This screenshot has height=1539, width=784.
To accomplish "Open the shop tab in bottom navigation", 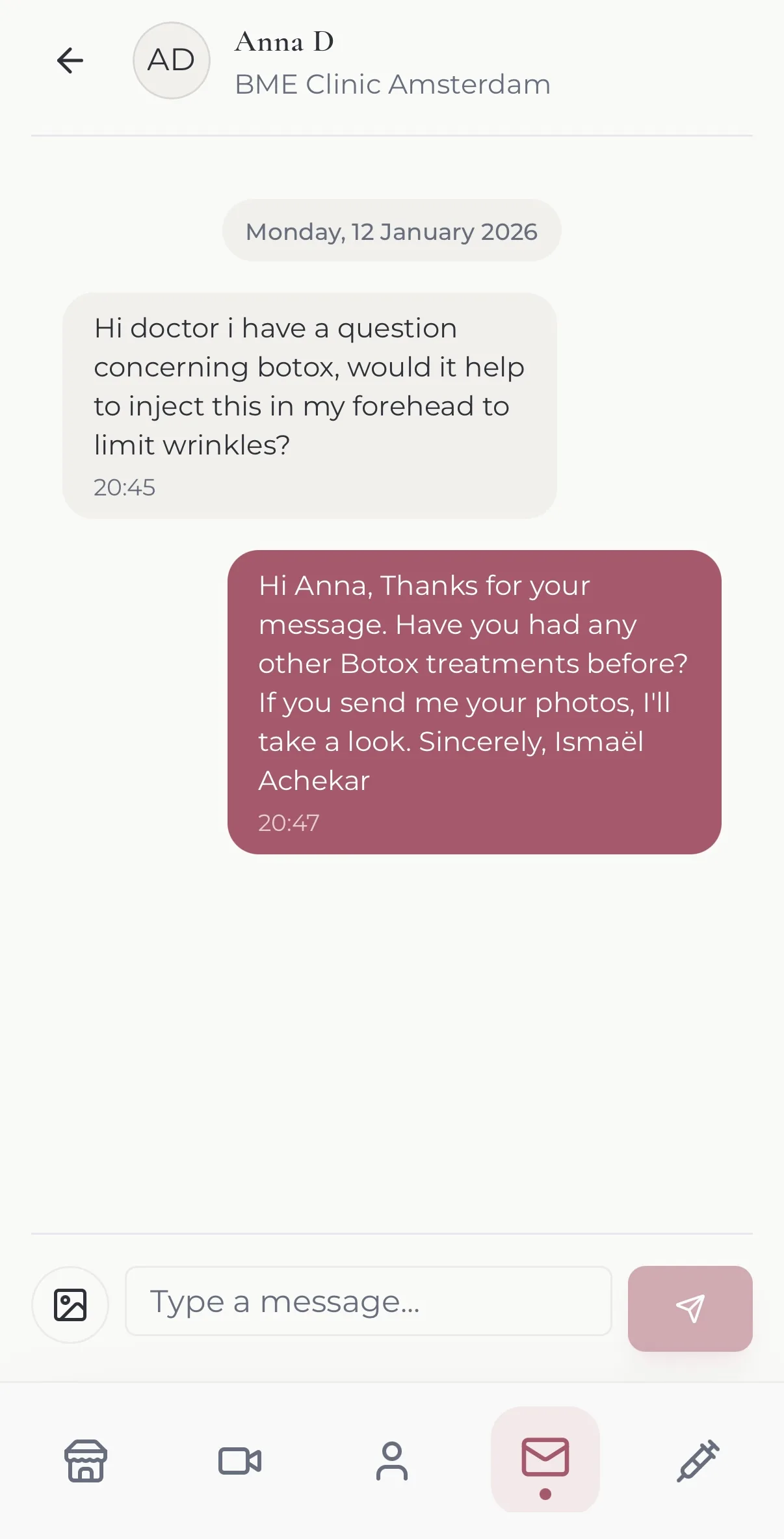I will pos(86,1462).
